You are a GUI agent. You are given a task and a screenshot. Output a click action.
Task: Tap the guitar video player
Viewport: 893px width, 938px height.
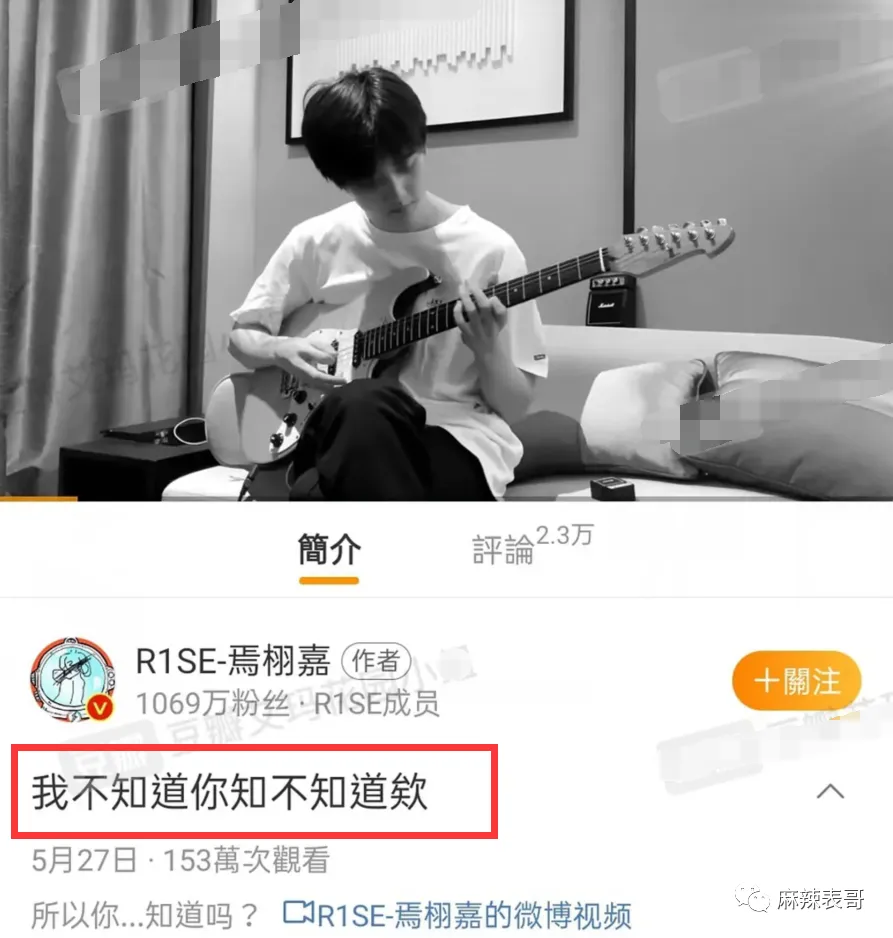click(446, 250)
